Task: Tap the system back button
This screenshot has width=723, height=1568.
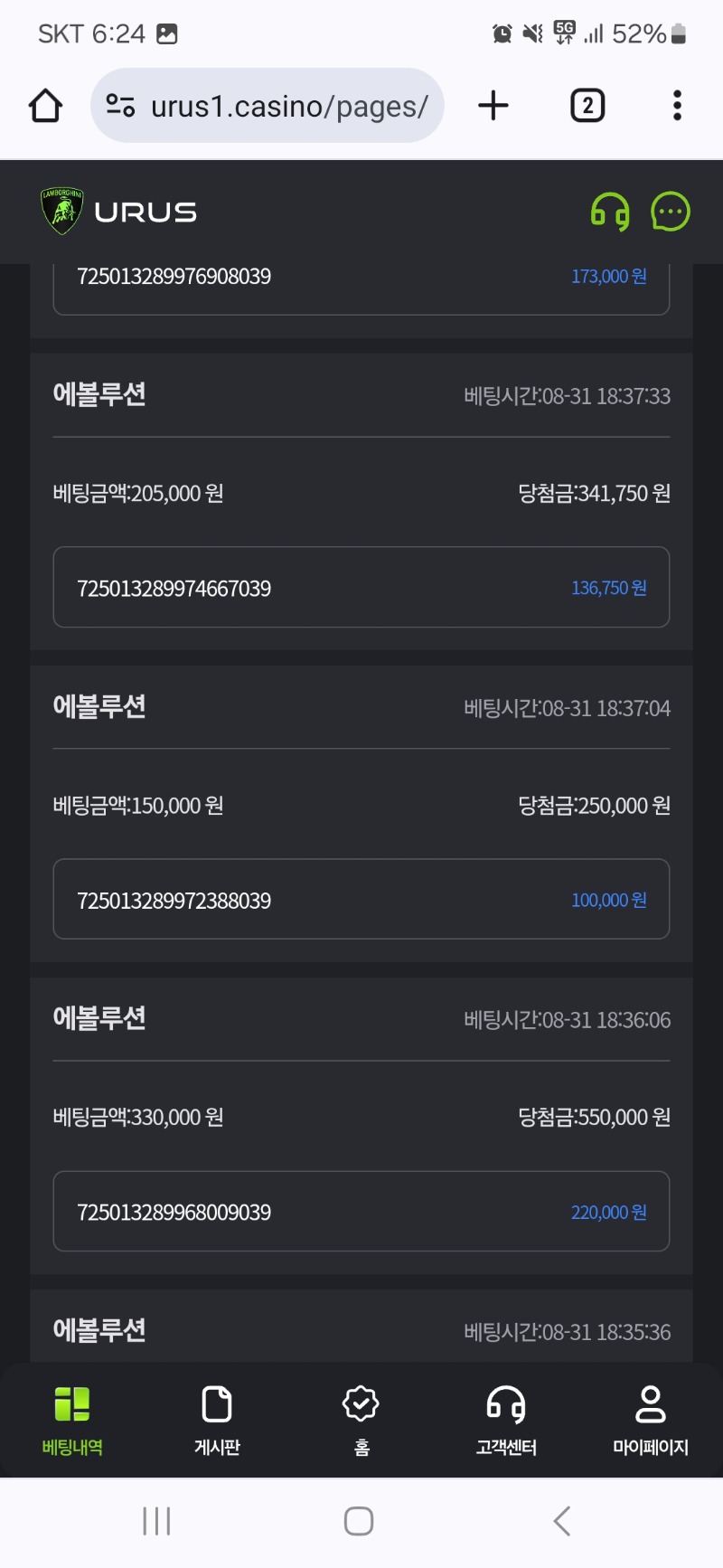Action: [562, 1521]
